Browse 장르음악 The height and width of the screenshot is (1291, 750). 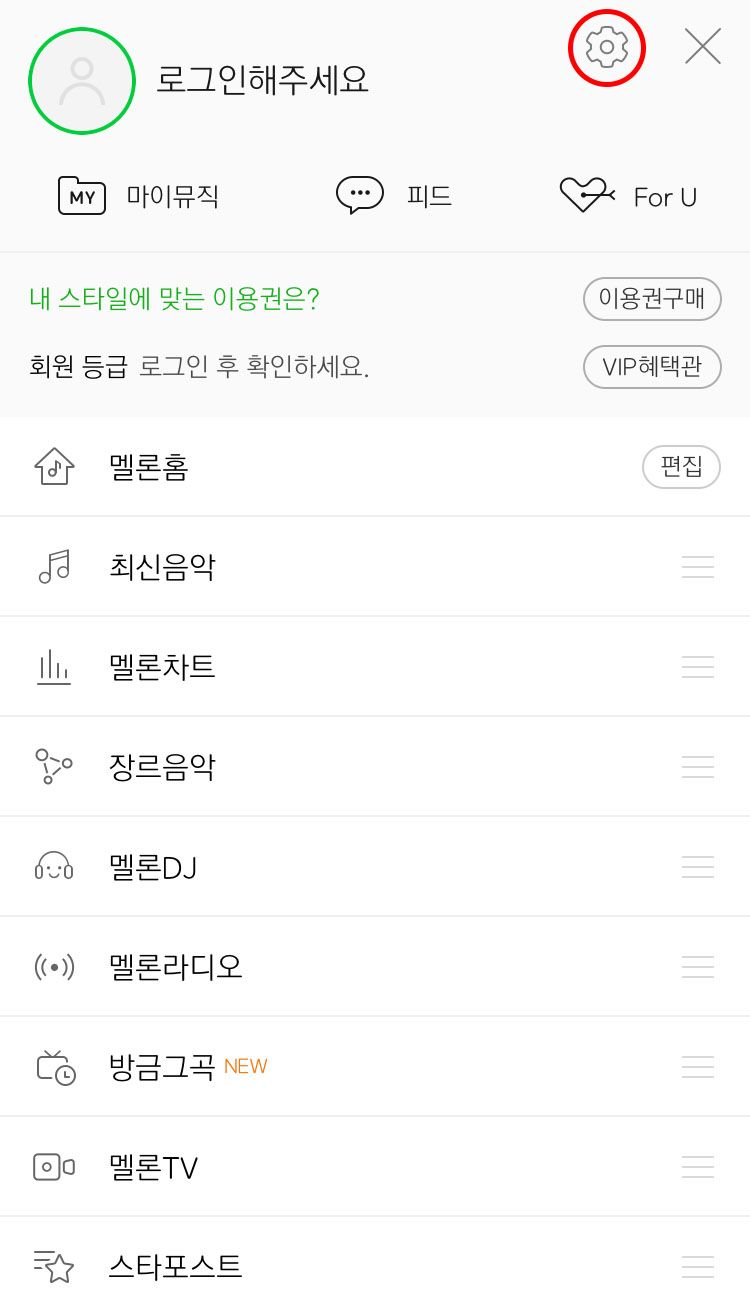pos(162,767)
